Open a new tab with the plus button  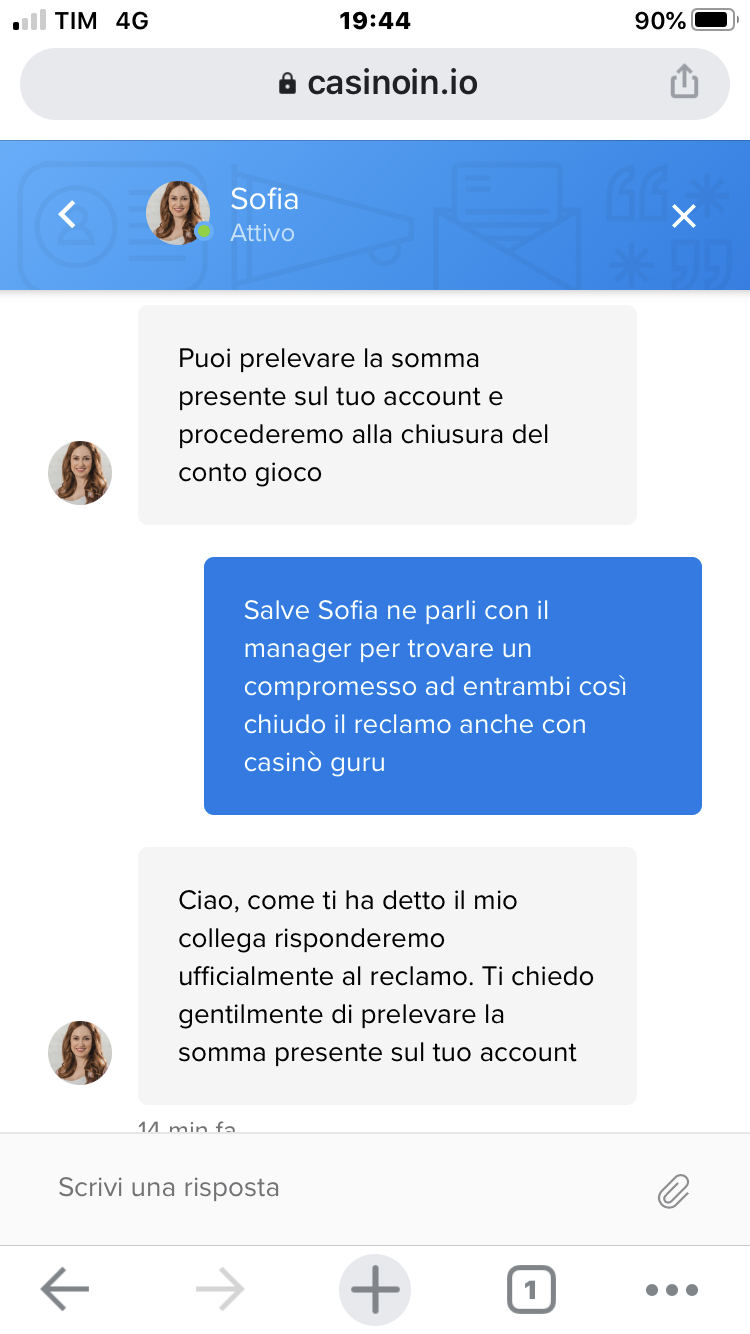coord(375,1290)
